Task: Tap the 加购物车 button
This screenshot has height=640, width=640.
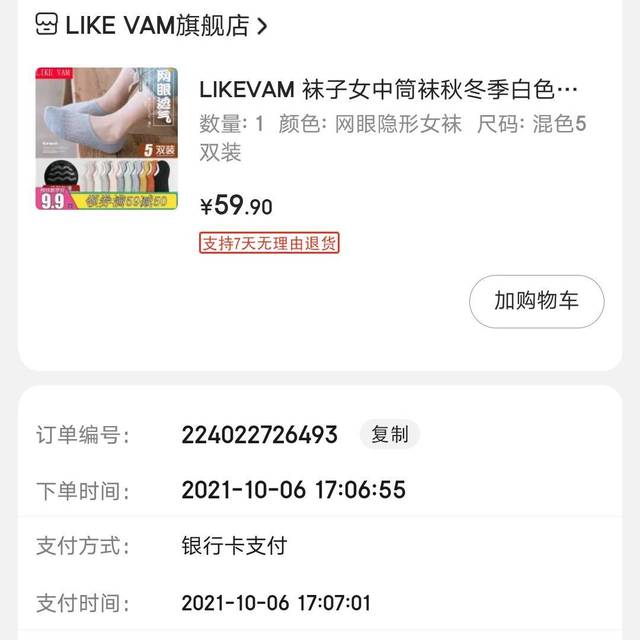Action: (536, 301)
